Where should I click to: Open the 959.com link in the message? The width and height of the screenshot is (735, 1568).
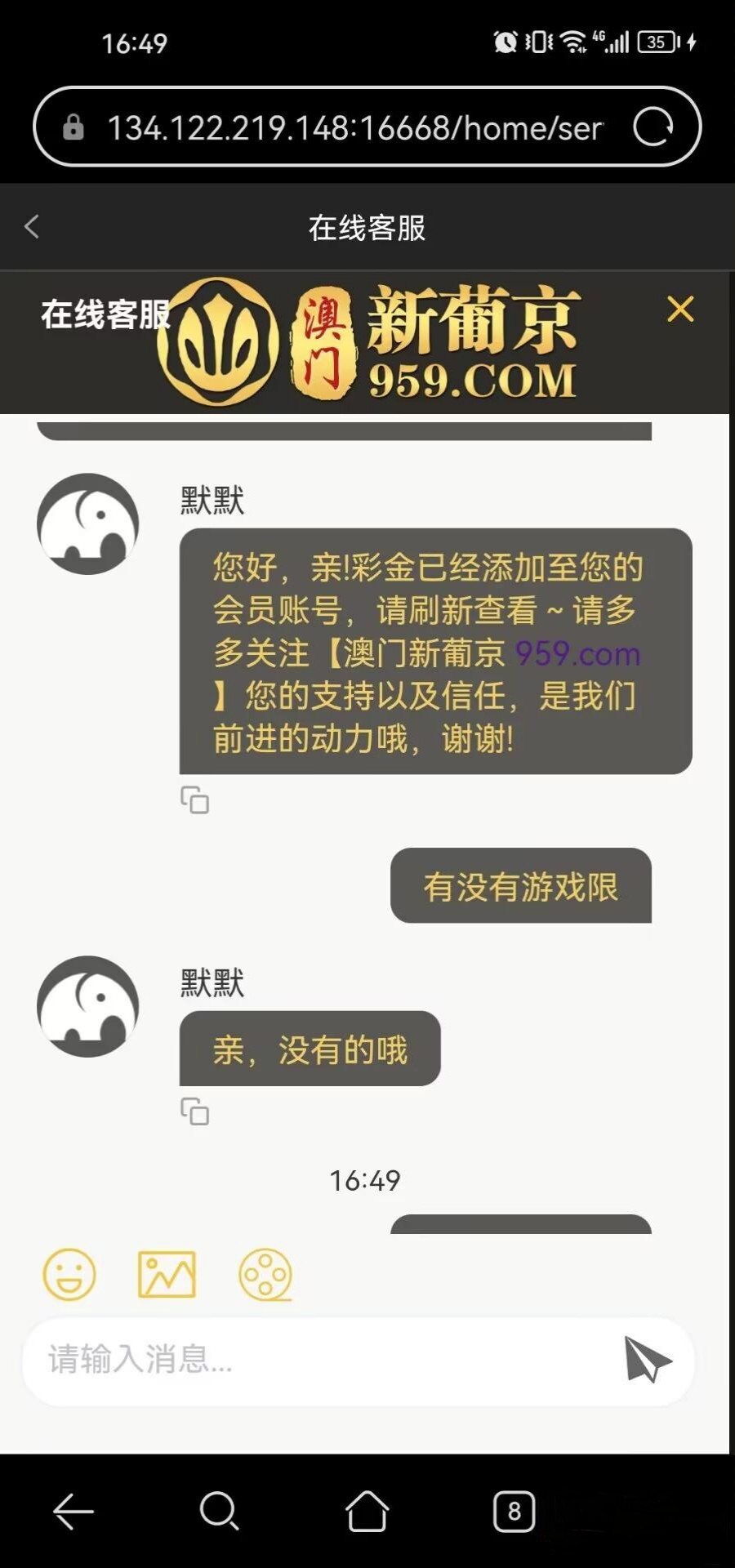tap(577, 653)
